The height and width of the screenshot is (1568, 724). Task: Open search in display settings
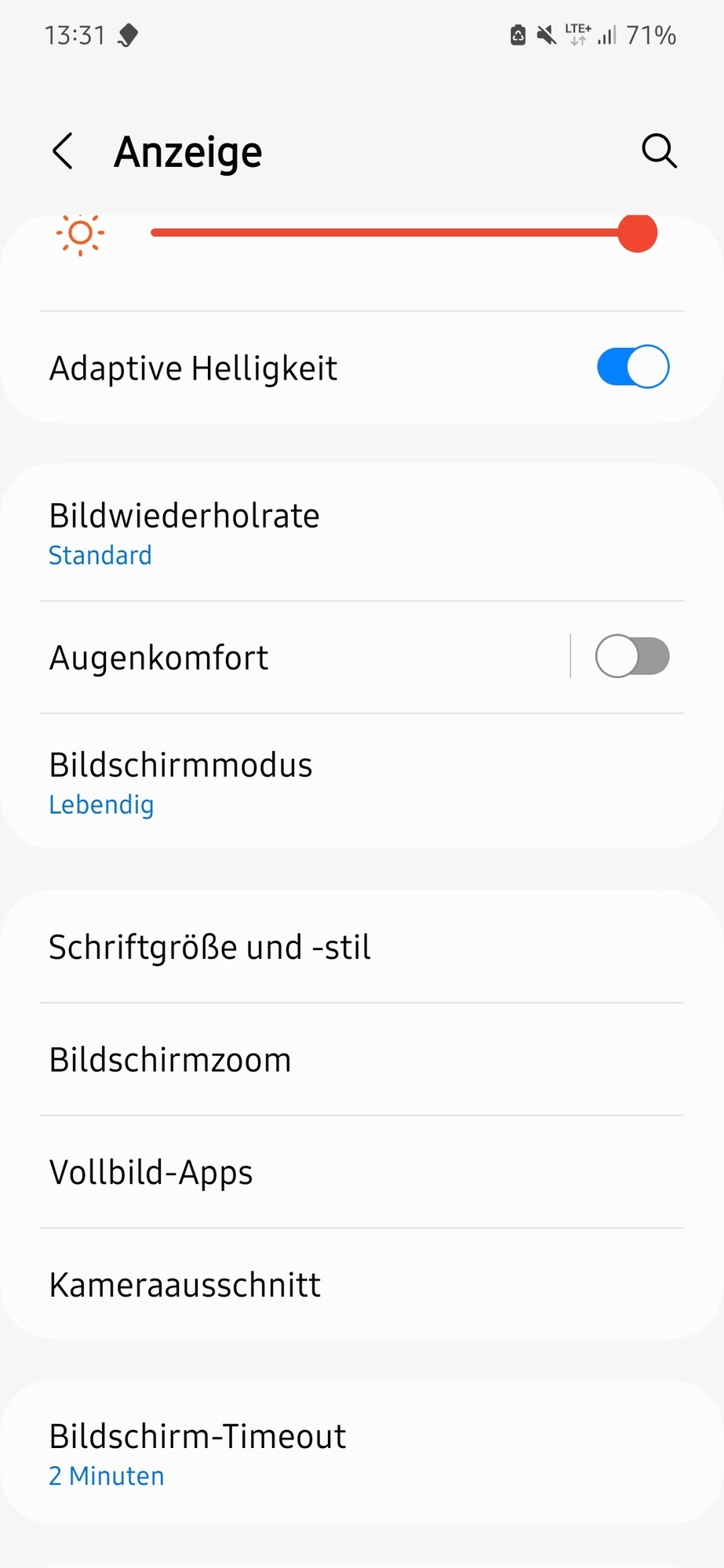pos(659,151)
